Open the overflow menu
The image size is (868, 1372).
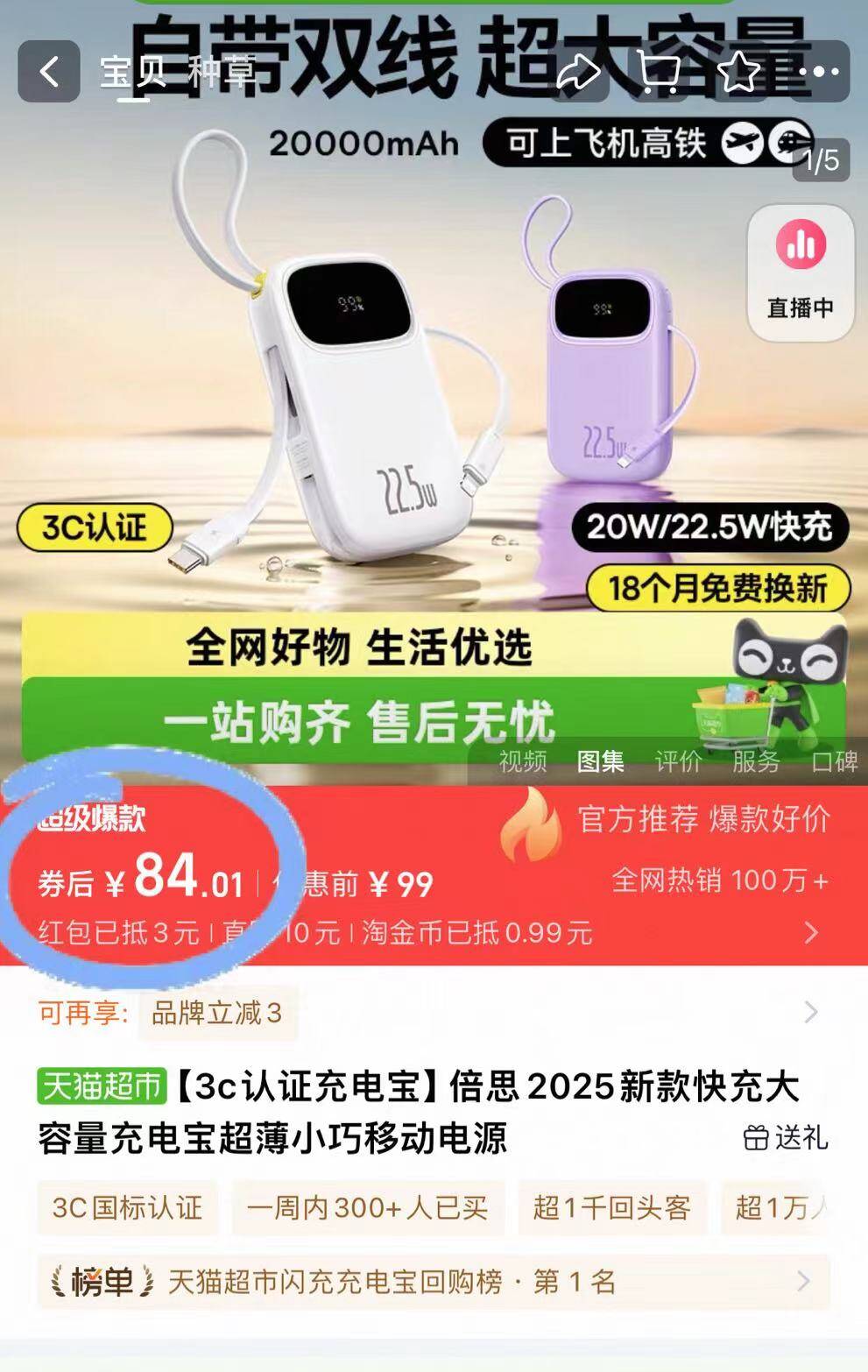coord(818,72)
